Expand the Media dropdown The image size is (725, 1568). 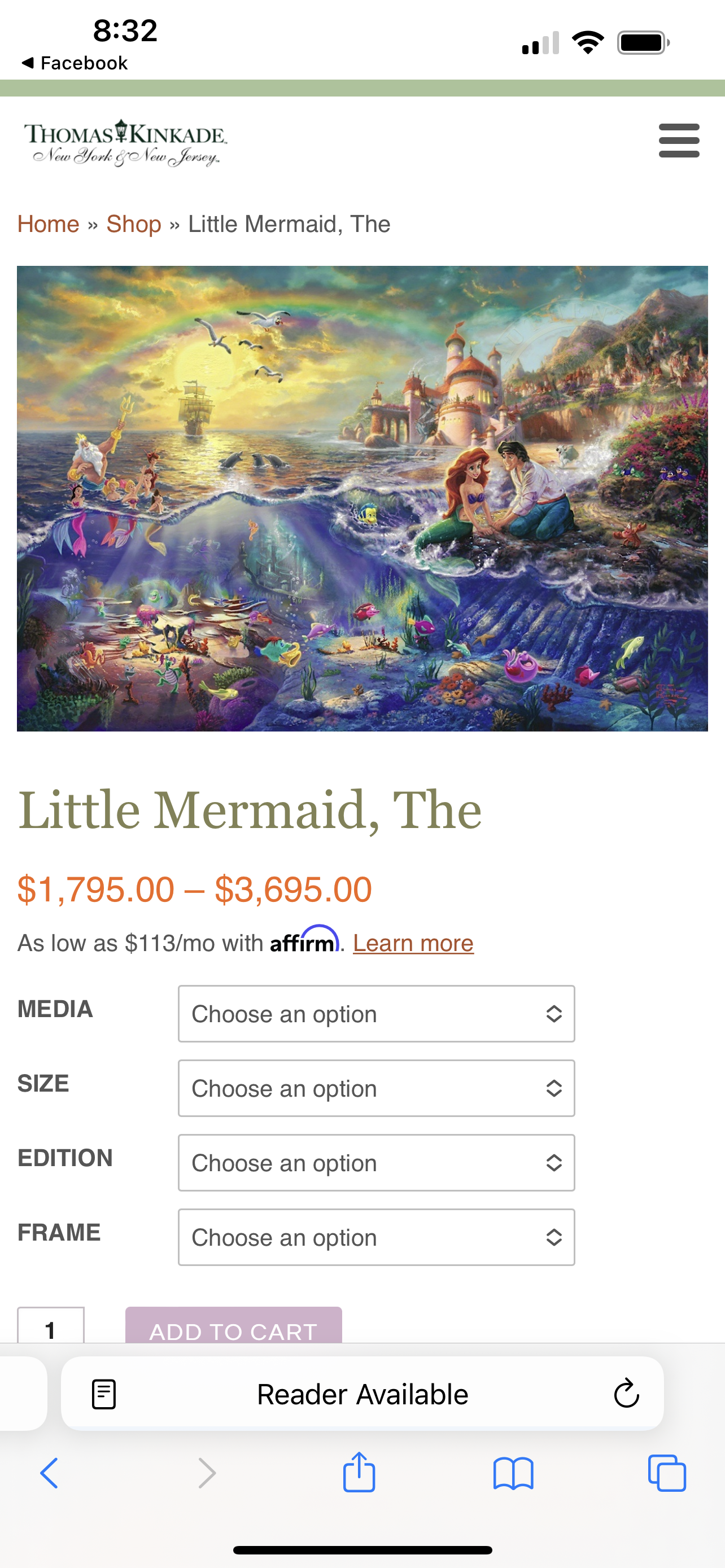click(x=375, y=1014)
